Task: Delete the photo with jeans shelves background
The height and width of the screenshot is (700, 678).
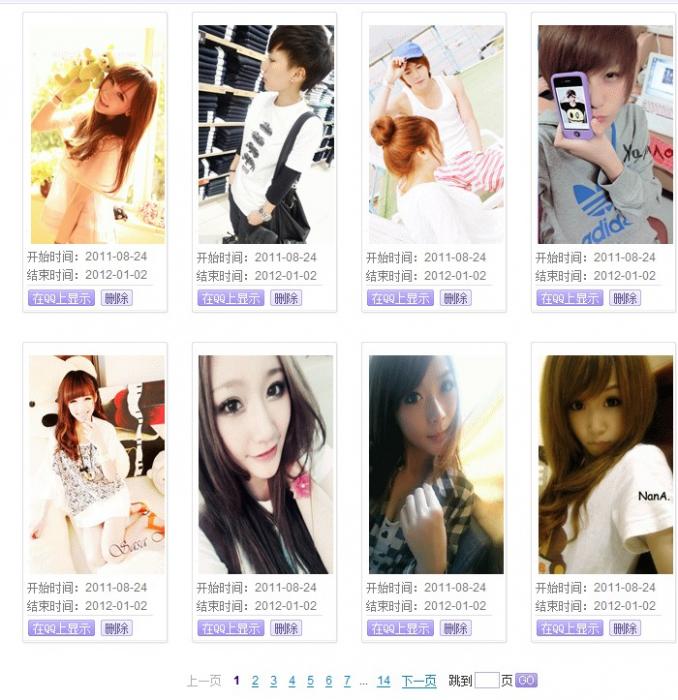Action: click(x=286, y=298)
